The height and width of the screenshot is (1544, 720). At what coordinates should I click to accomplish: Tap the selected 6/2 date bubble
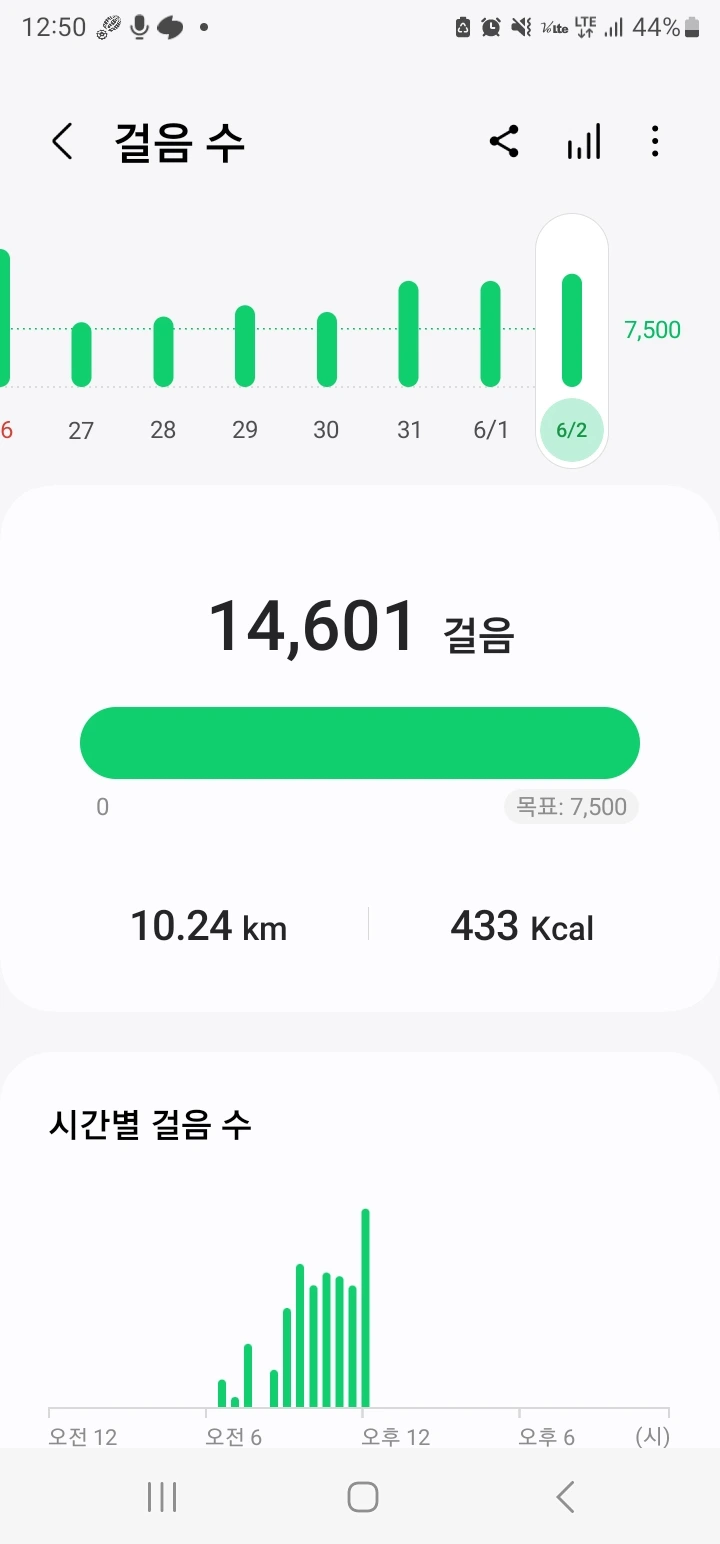(571, 429)
